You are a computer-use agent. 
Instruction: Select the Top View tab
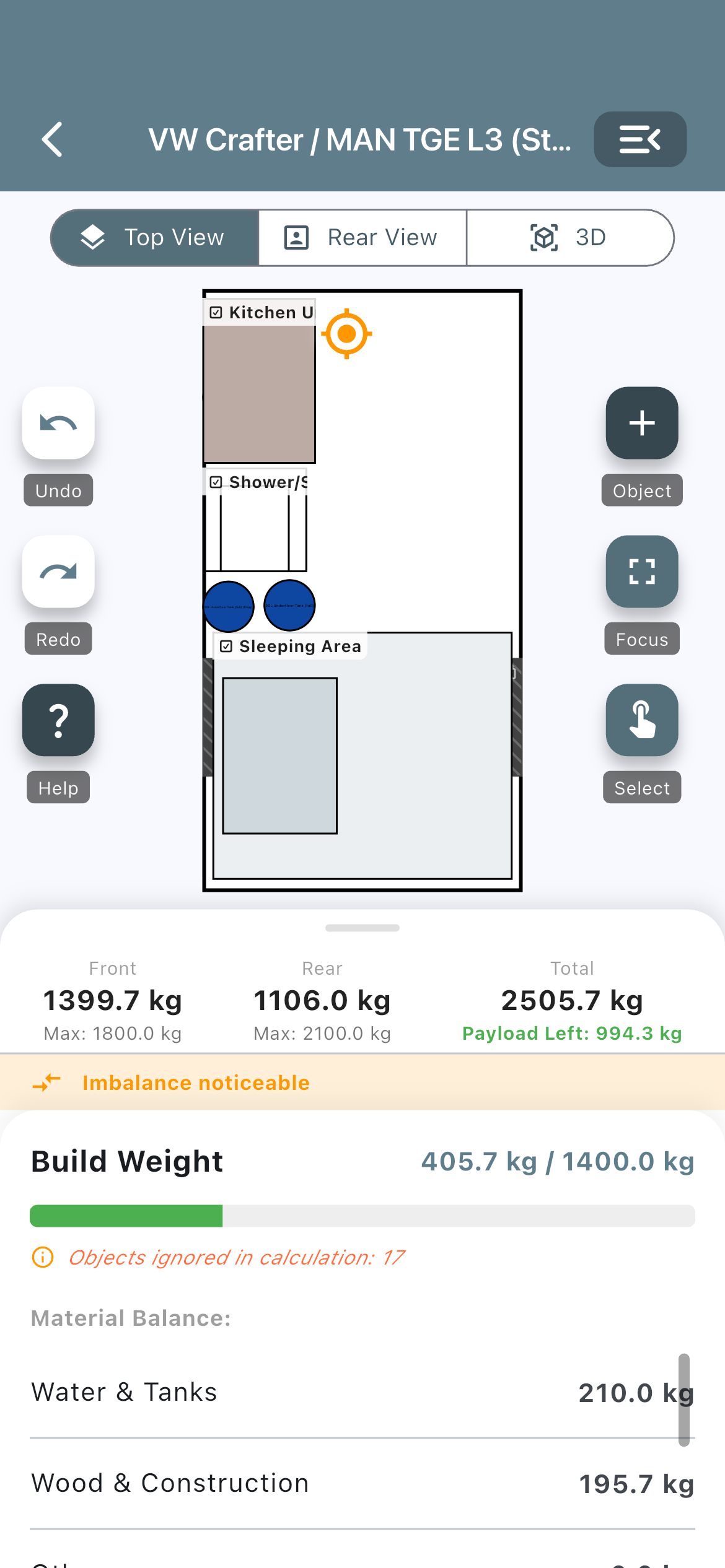point(155,238)
